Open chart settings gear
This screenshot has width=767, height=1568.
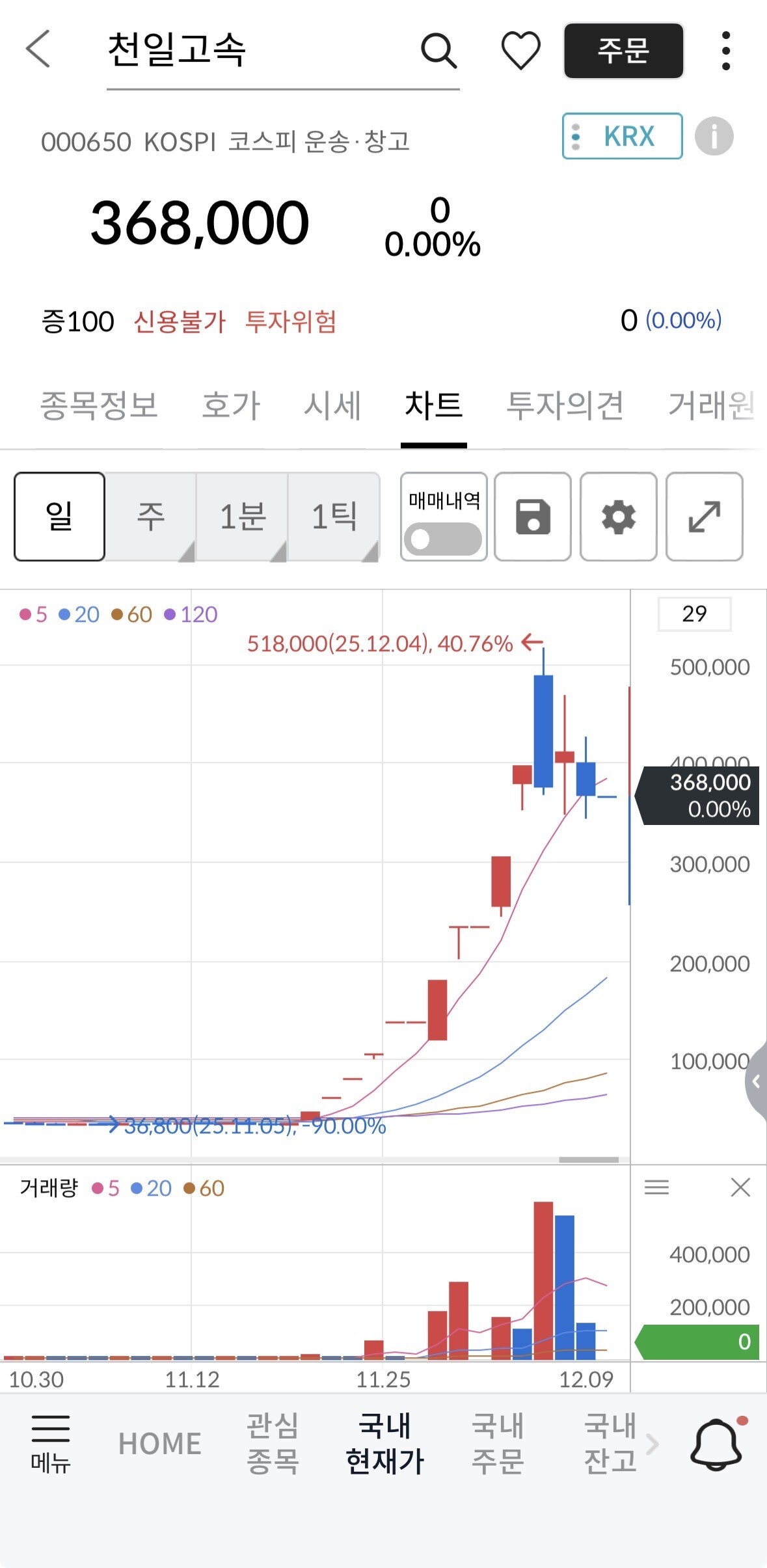618,517
